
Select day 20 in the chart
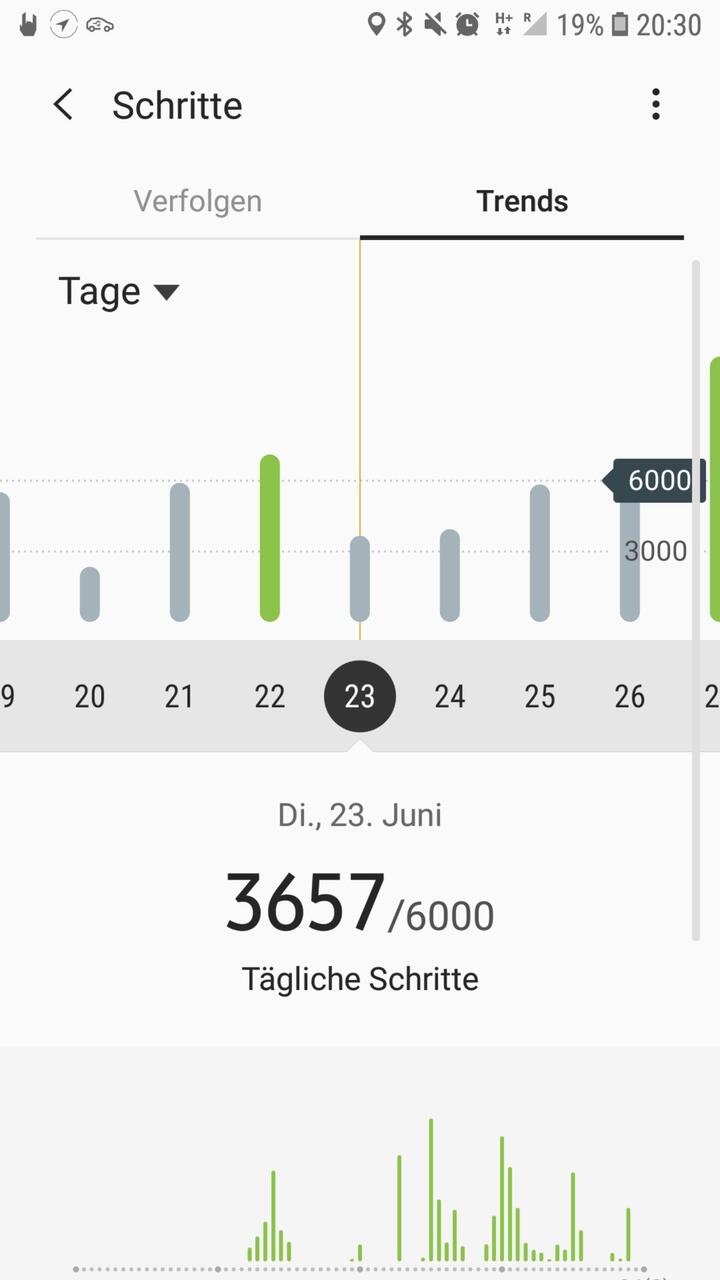tap(90, 696)
